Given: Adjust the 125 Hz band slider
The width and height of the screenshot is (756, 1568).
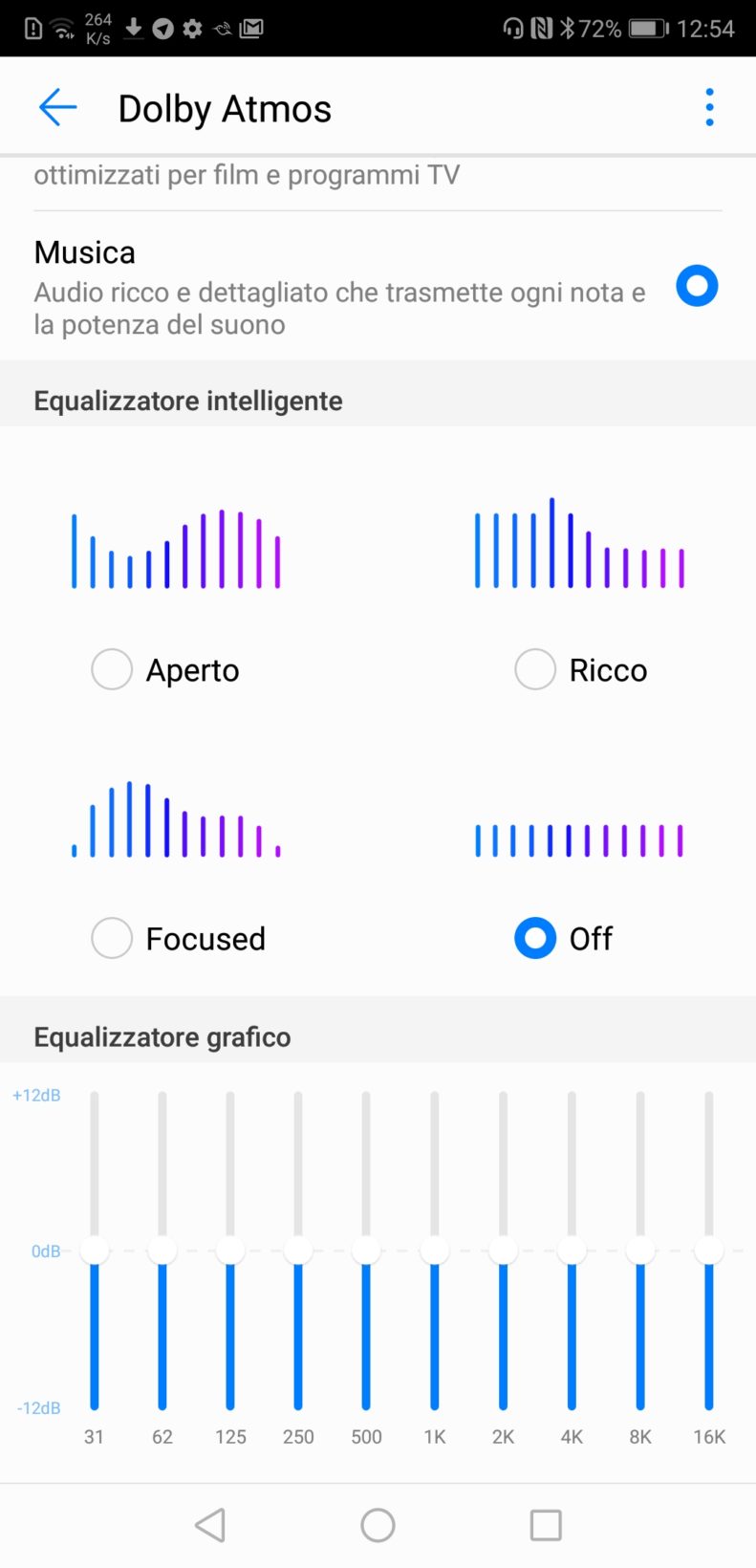Looking at the screenshot, I should tap(230, 1250).
